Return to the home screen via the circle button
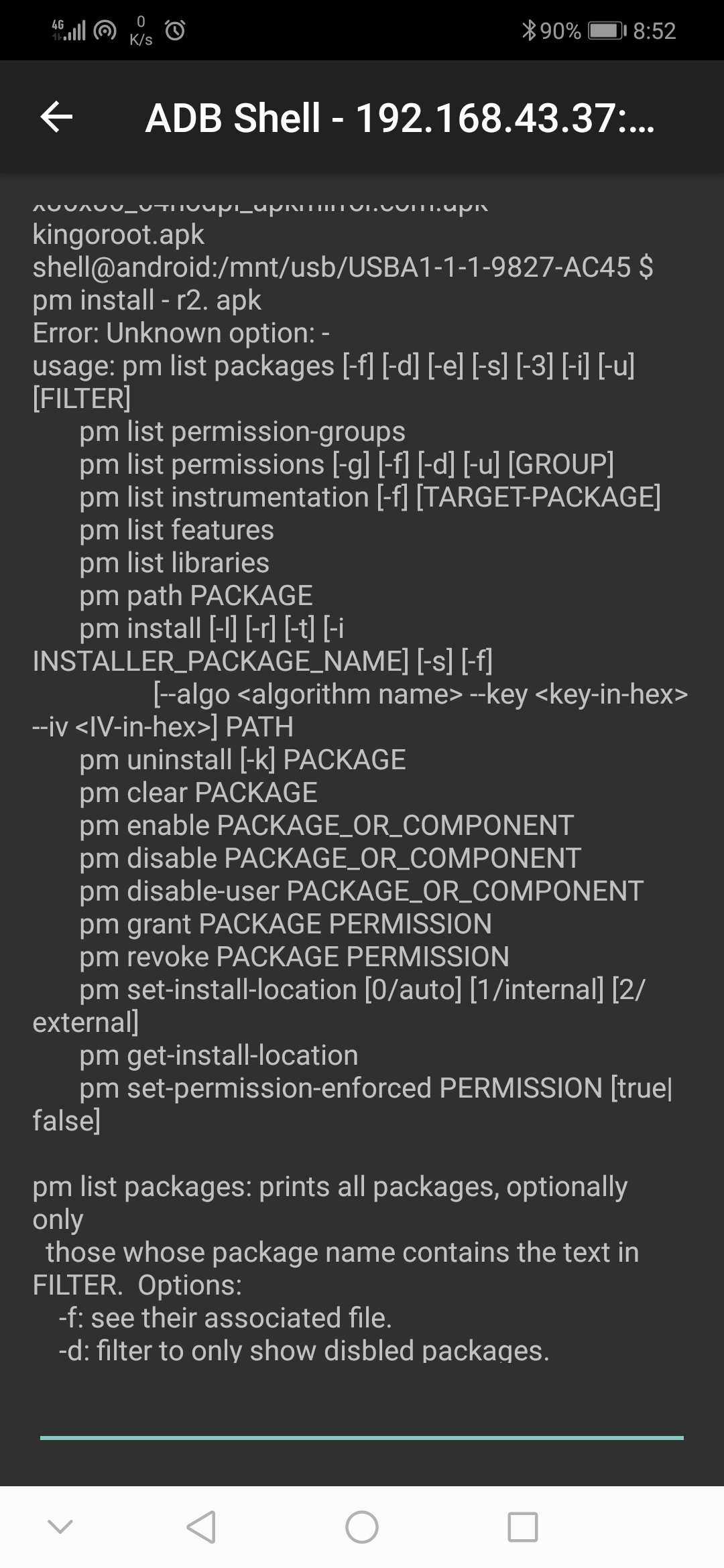This screenshot has height=1568, width=724. click(362, 1527)
